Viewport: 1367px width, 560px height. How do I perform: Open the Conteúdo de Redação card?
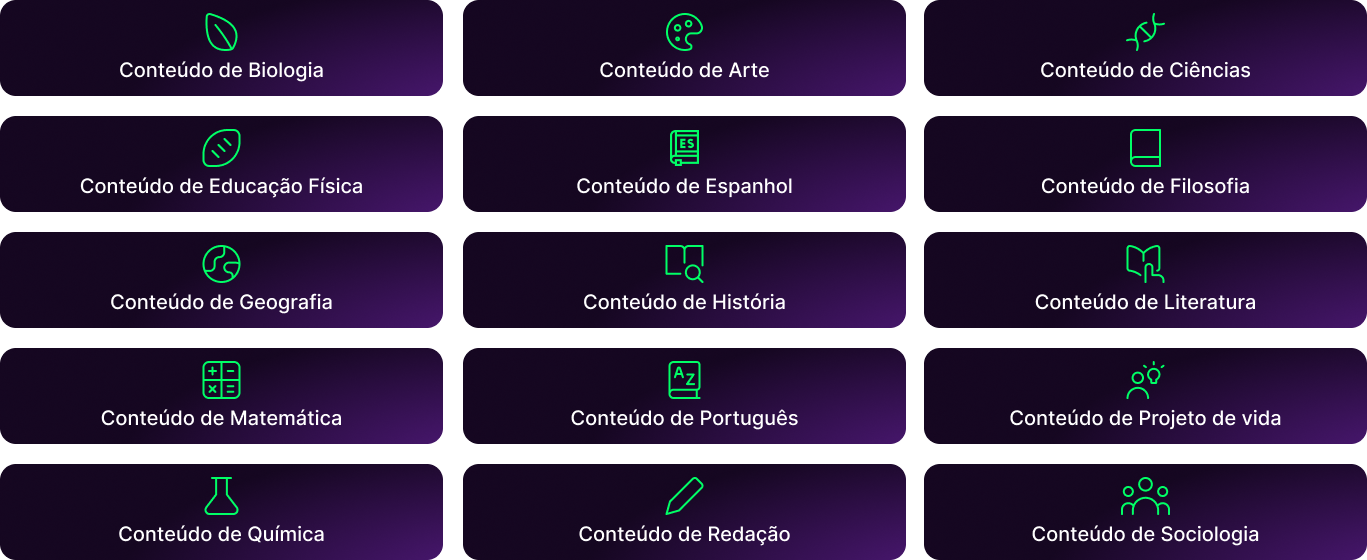684,512
